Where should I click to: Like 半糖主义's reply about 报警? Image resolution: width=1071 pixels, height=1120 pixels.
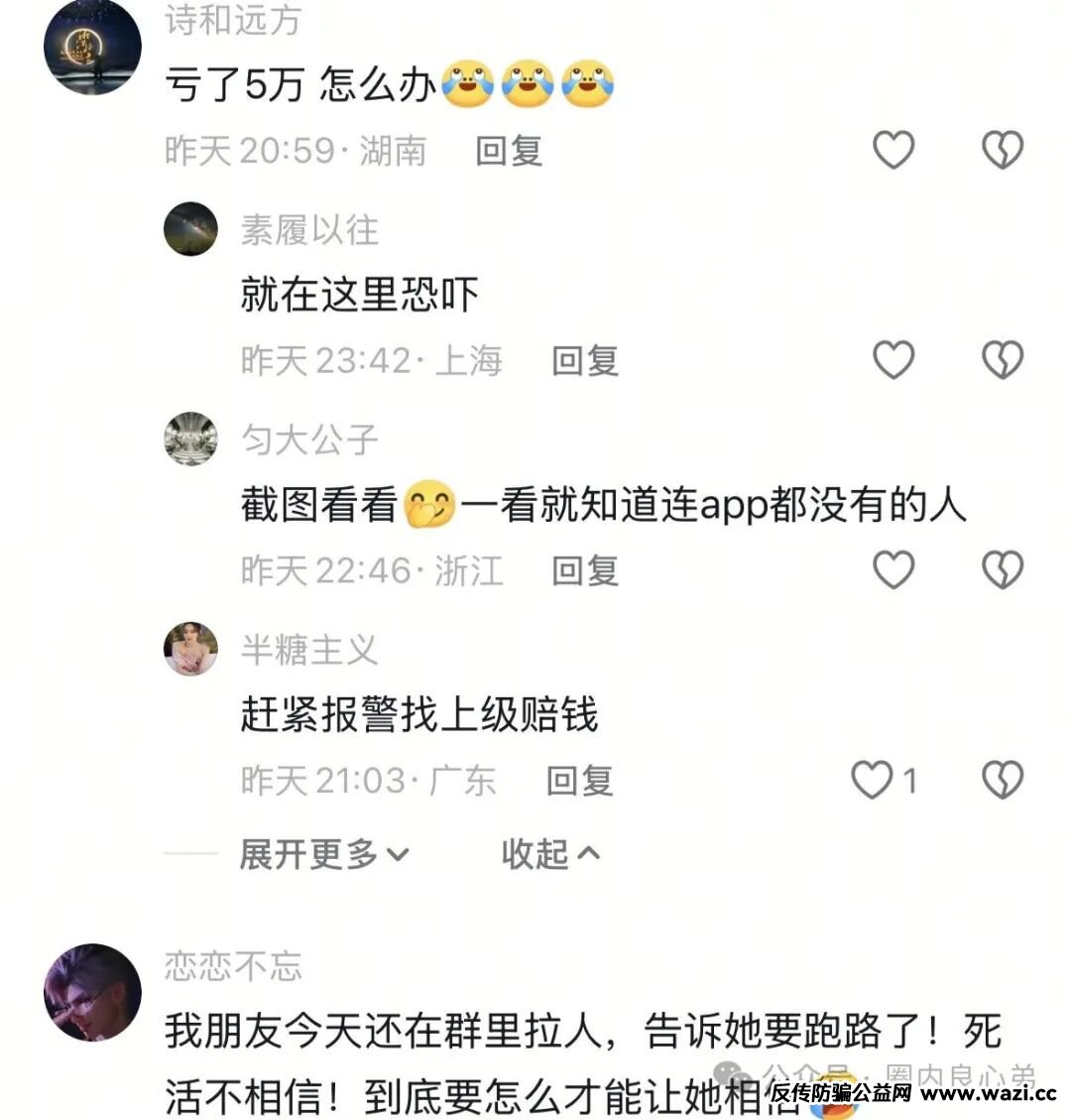875,781
